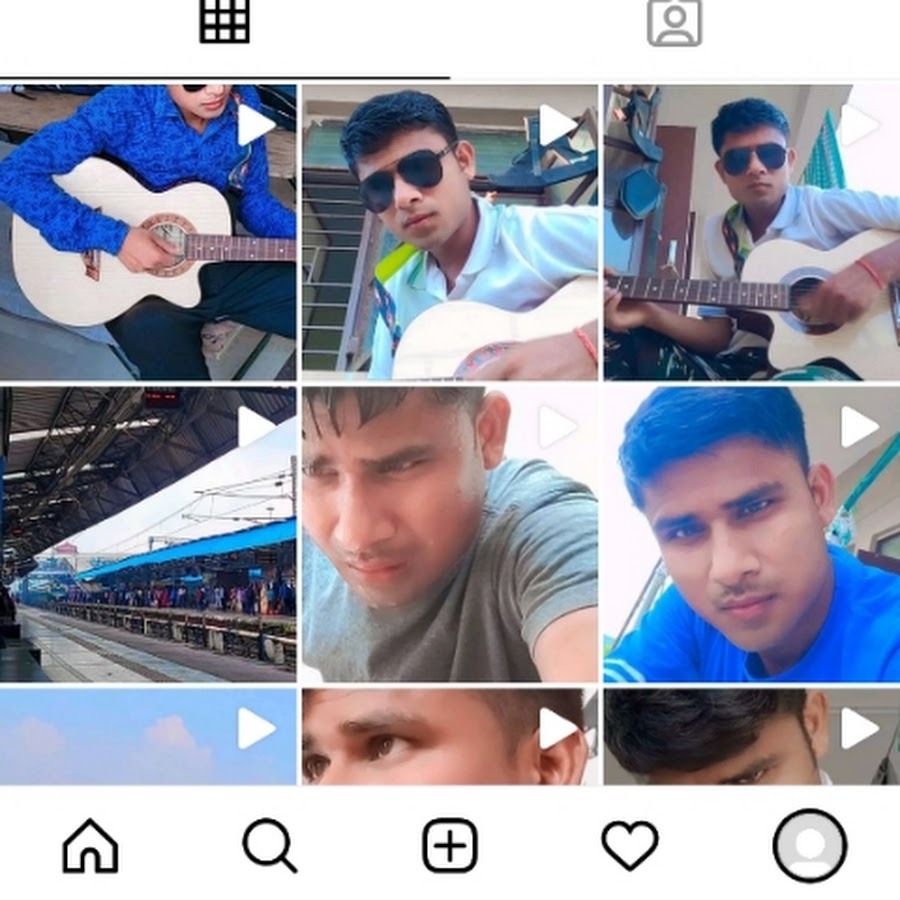
Task: Switch to the tagged photos tab
Action: [x=674, y=22]
